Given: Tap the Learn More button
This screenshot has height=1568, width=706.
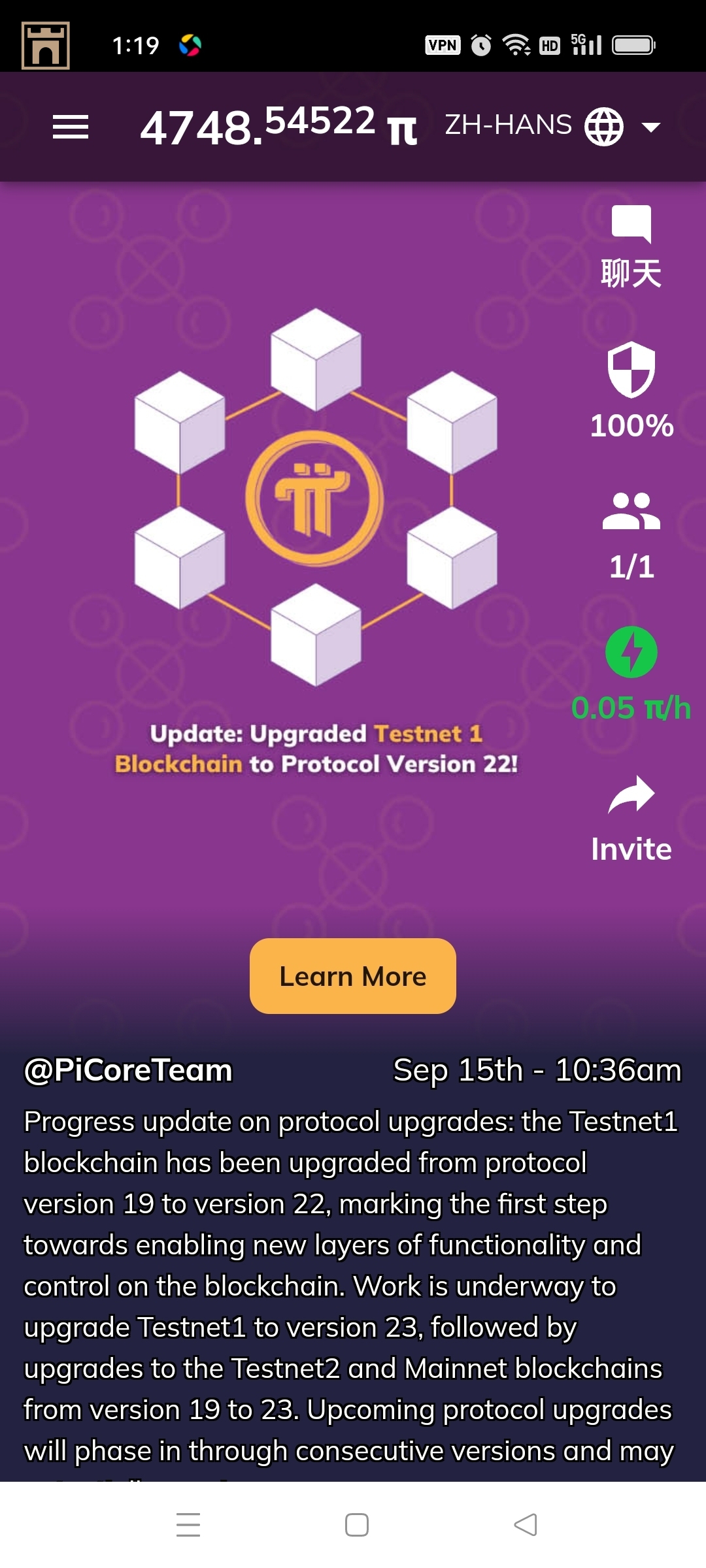Looking at the screenshot, I should tap(353, 976).
